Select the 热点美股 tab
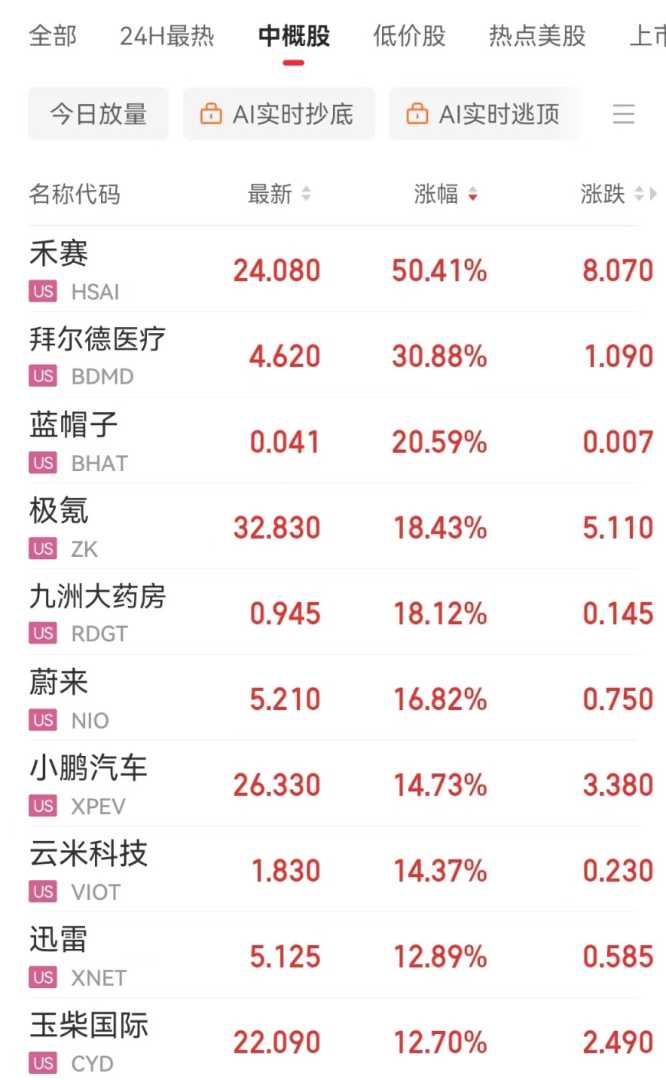This screenshot has width=666, height=1080. tap(537, 37)
